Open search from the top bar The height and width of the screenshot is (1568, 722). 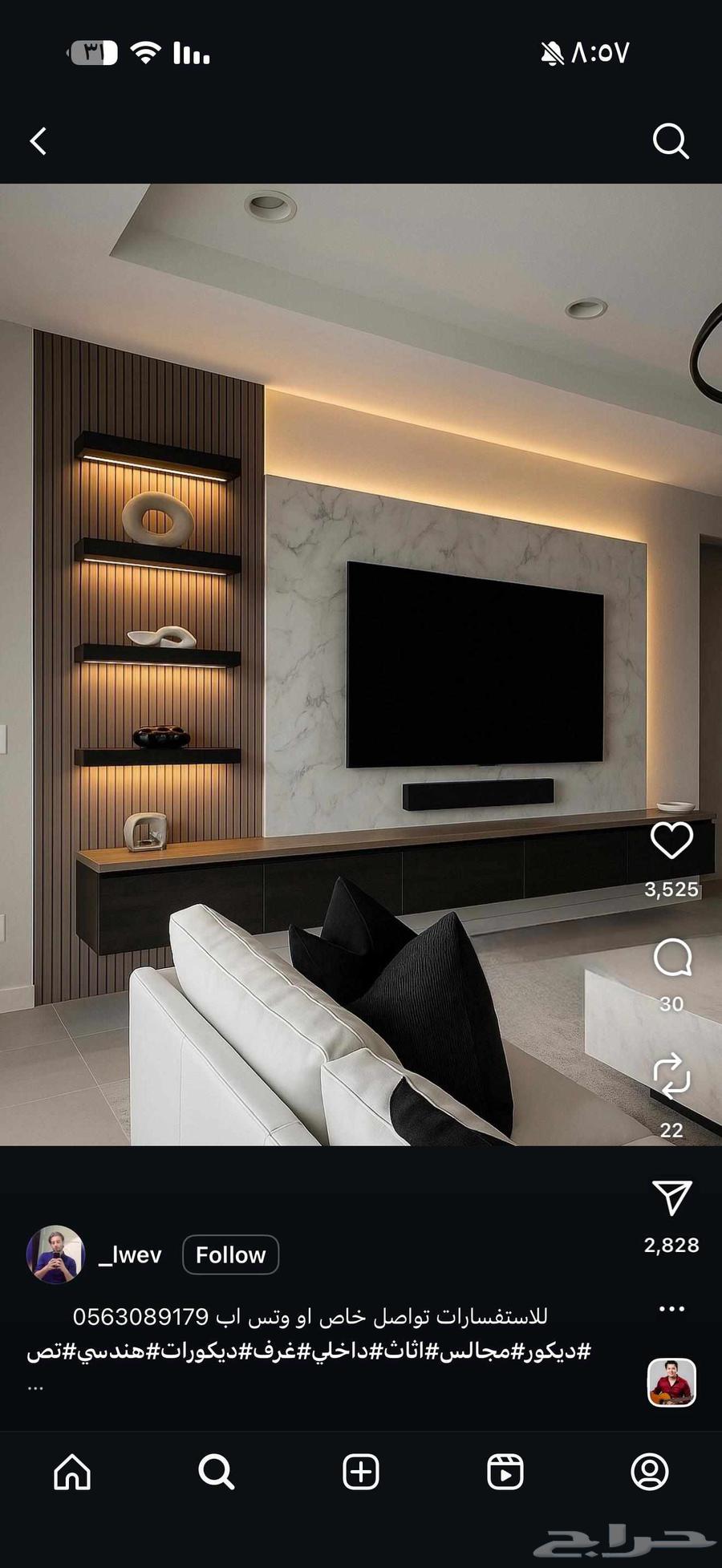coord(671,141)
